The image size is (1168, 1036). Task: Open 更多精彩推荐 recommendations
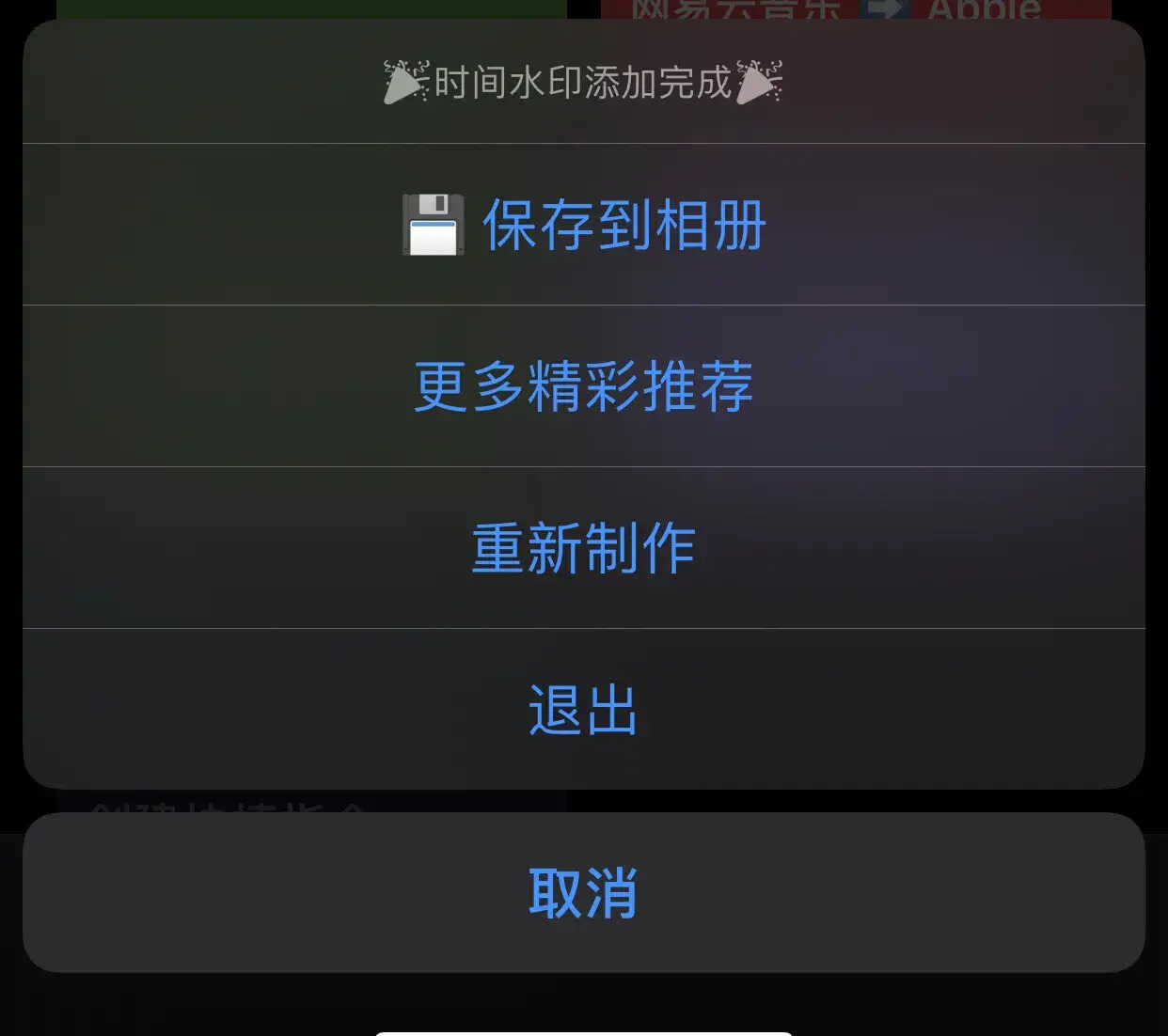[x=584, y=386]
